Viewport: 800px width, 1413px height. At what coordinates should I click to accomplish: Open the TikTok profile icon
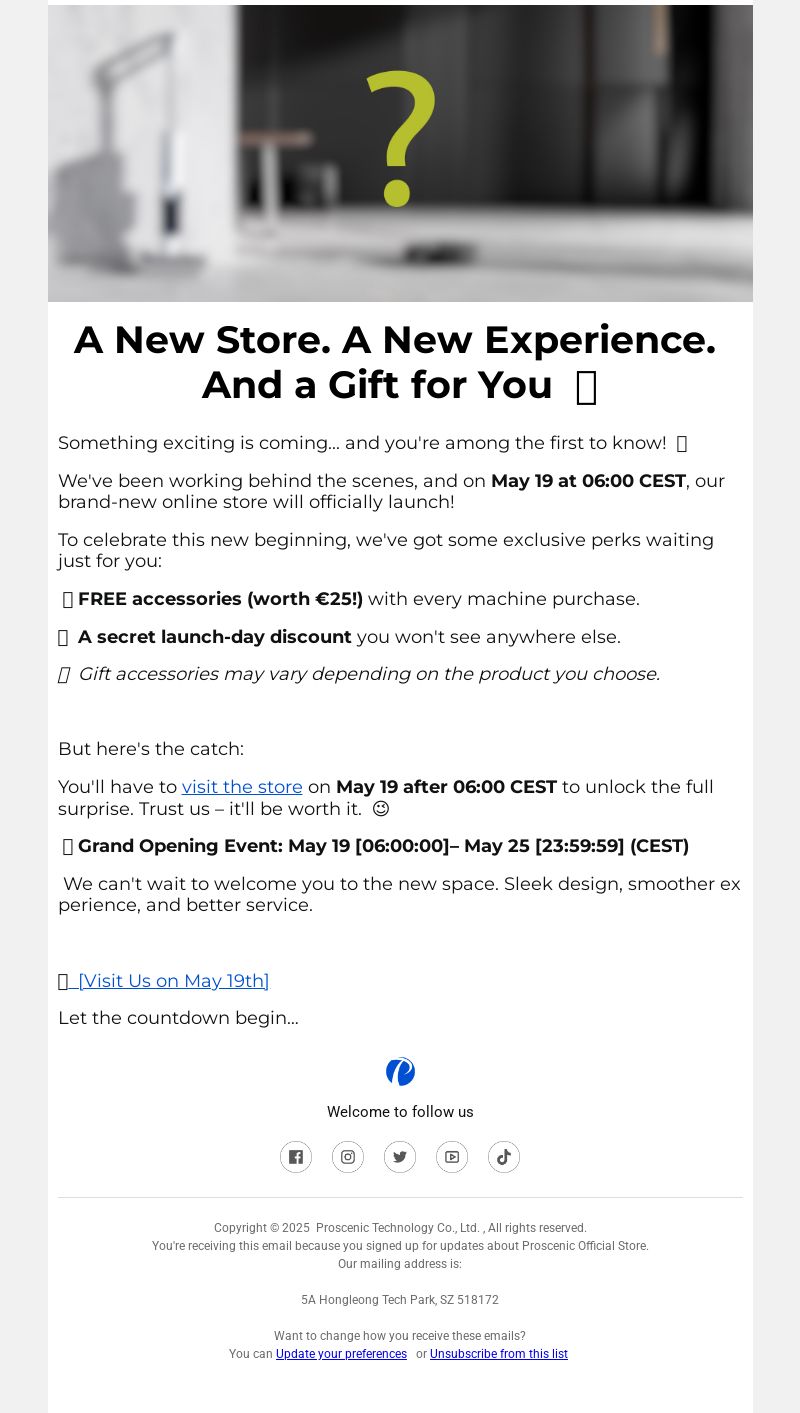coord(504,1157)
